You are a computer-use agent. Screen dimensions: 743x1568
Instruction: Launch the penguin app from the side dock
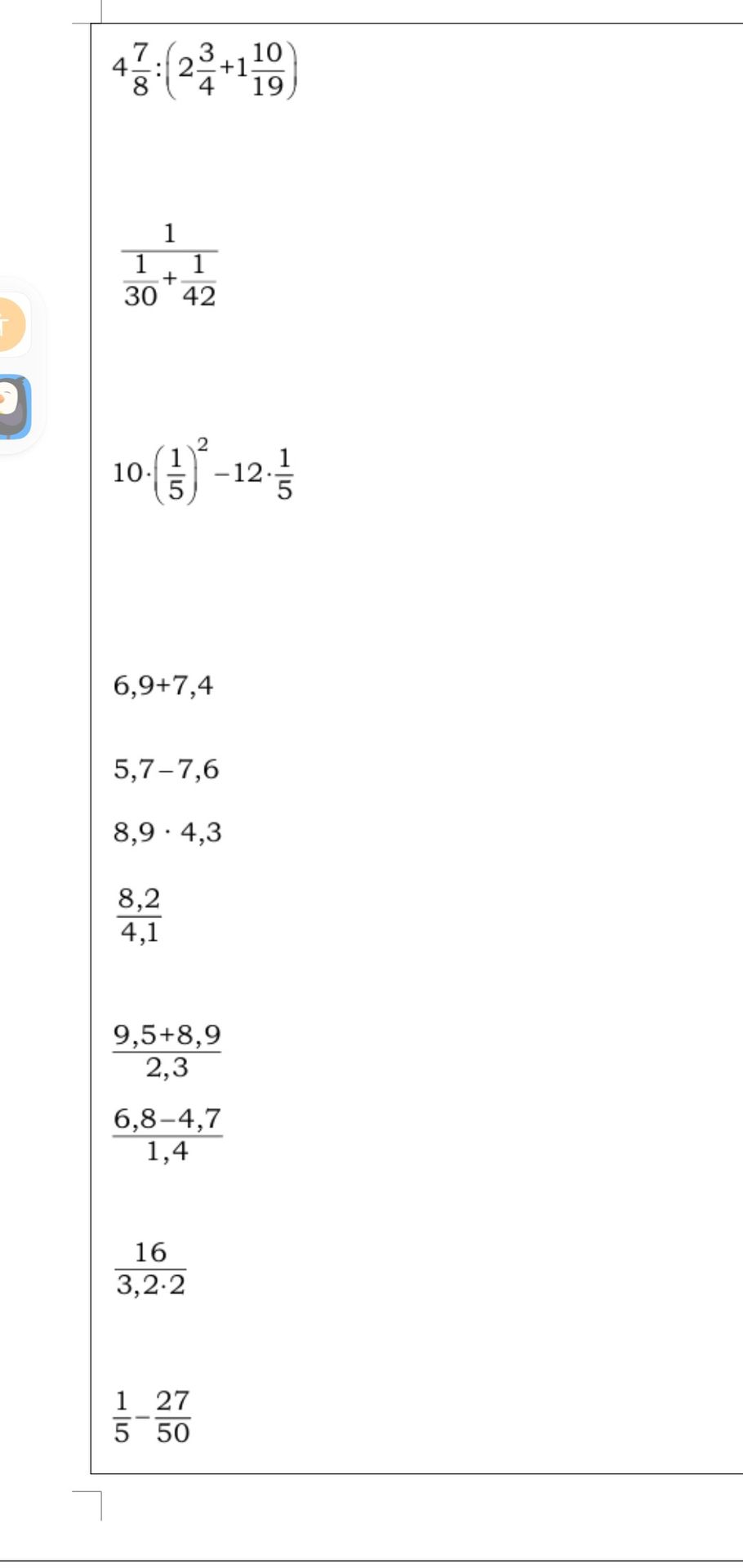point(13,407)
